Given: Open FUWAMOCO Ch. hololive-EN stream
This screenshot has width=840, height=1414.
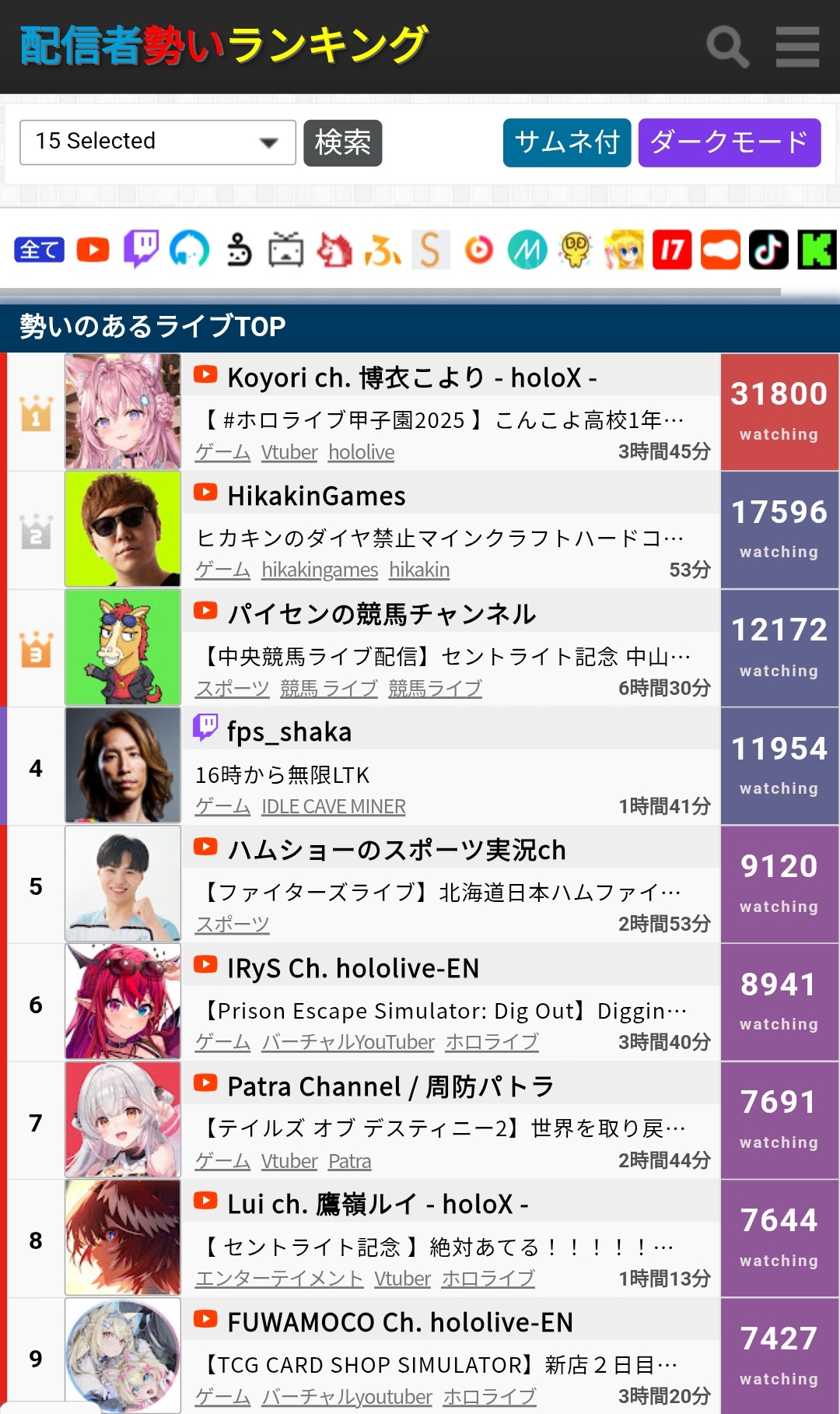Looking at the screenshot, I should pyautogui.click(x=400, y=1323).
